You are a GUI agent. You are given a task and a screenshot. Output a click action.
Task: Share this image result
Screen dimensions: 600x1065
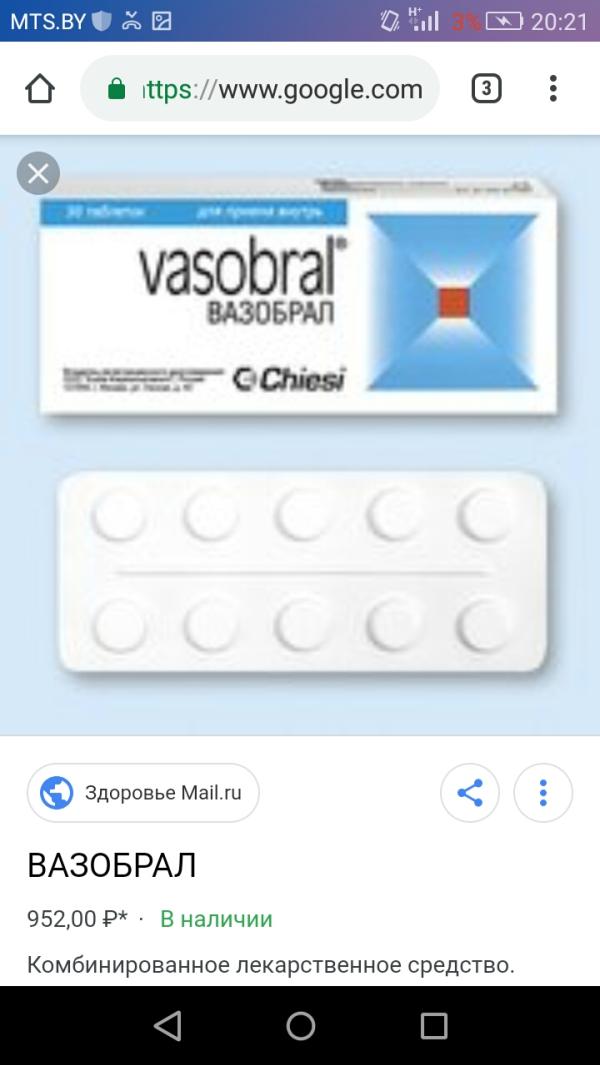[x=469, y=793]
